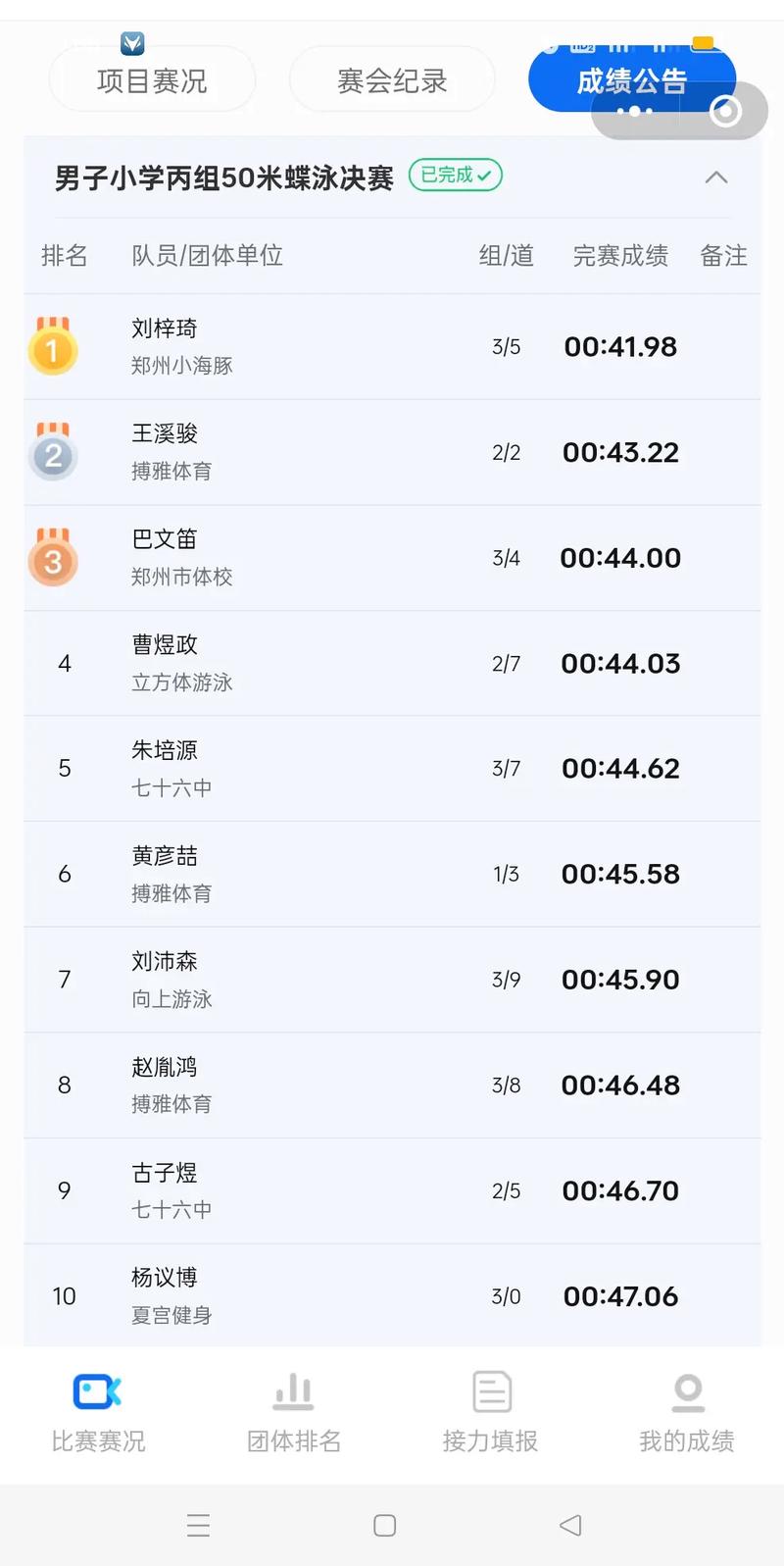Switch to the 项目赛况 tab

tap(152, 80)
